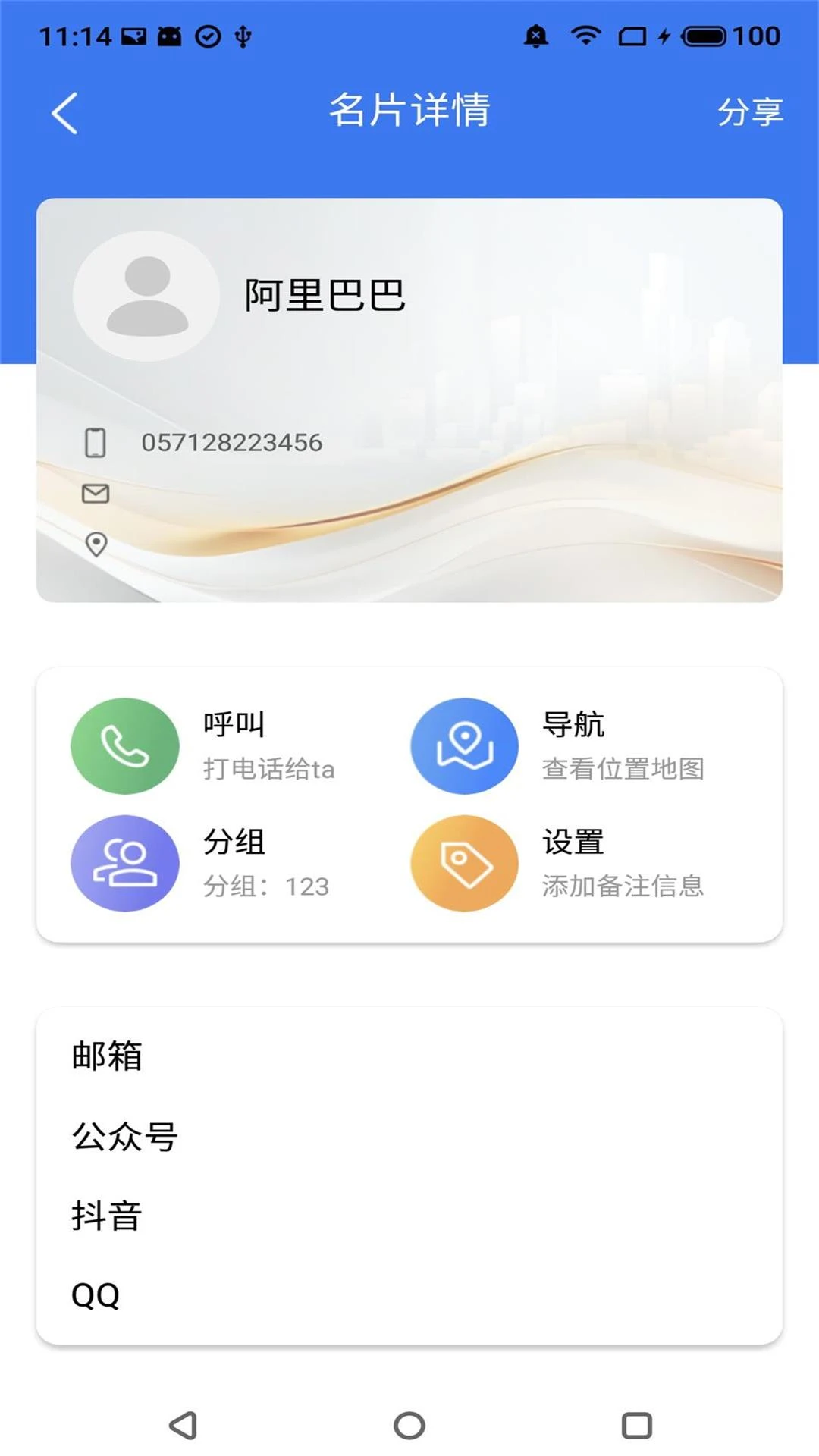
Task: Tap the phone icon beside number 057128223456
Action: [94, 442]
